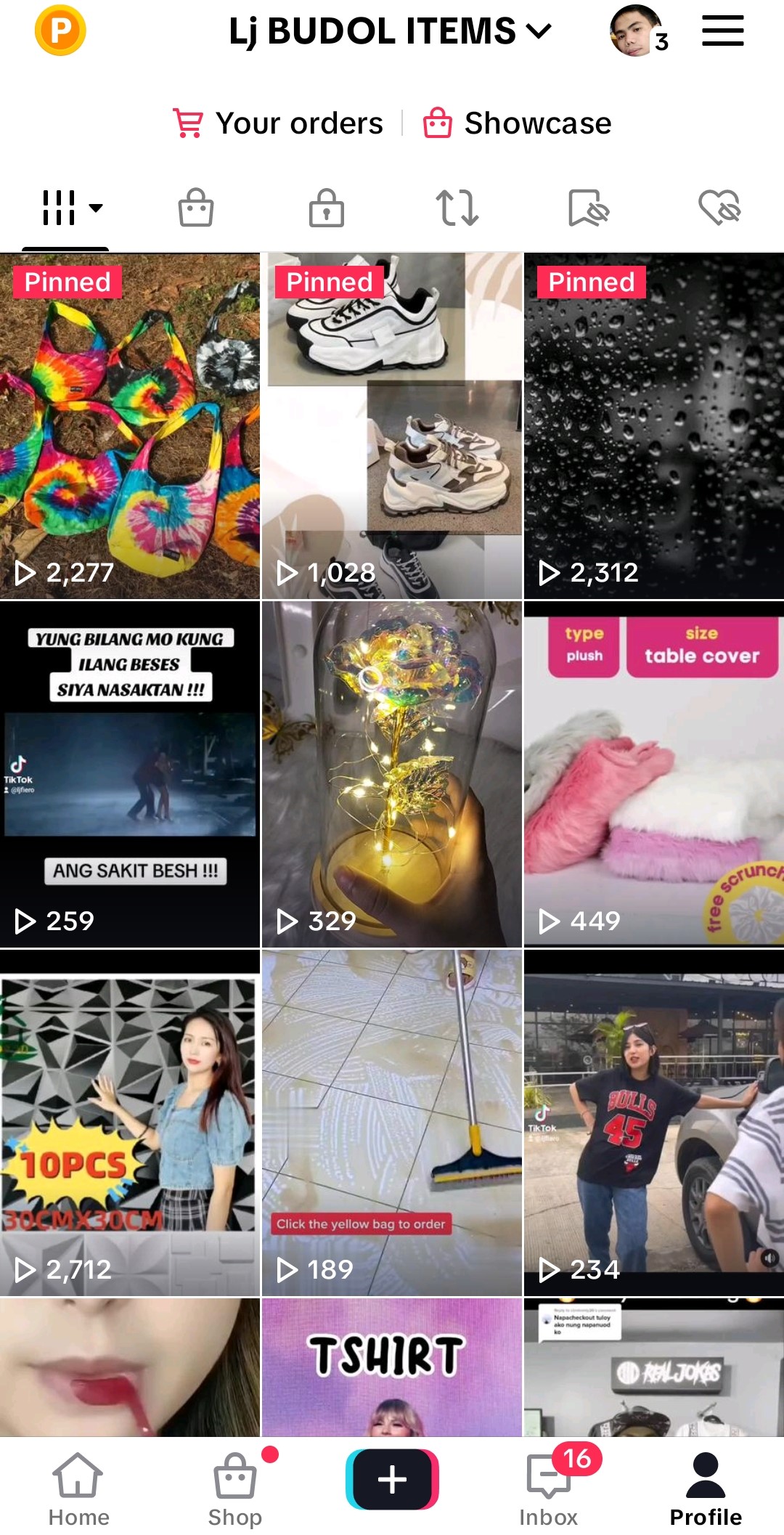Switch to the hidden liked videos tab
784x1535 pixels.
[x=719, y=208]
